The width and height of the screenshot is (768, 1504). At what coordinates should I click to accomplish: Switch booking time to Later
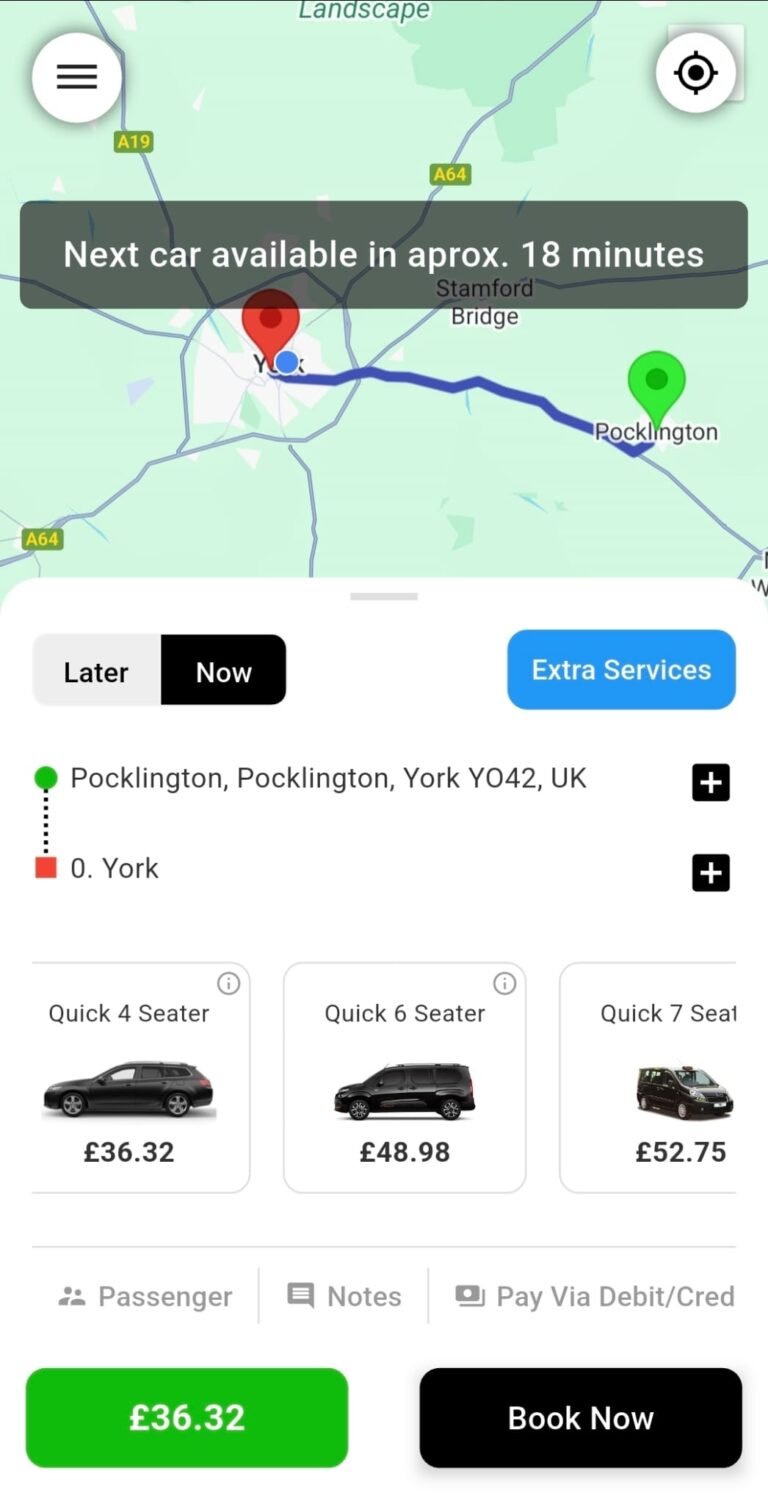[x=95, y=670]
